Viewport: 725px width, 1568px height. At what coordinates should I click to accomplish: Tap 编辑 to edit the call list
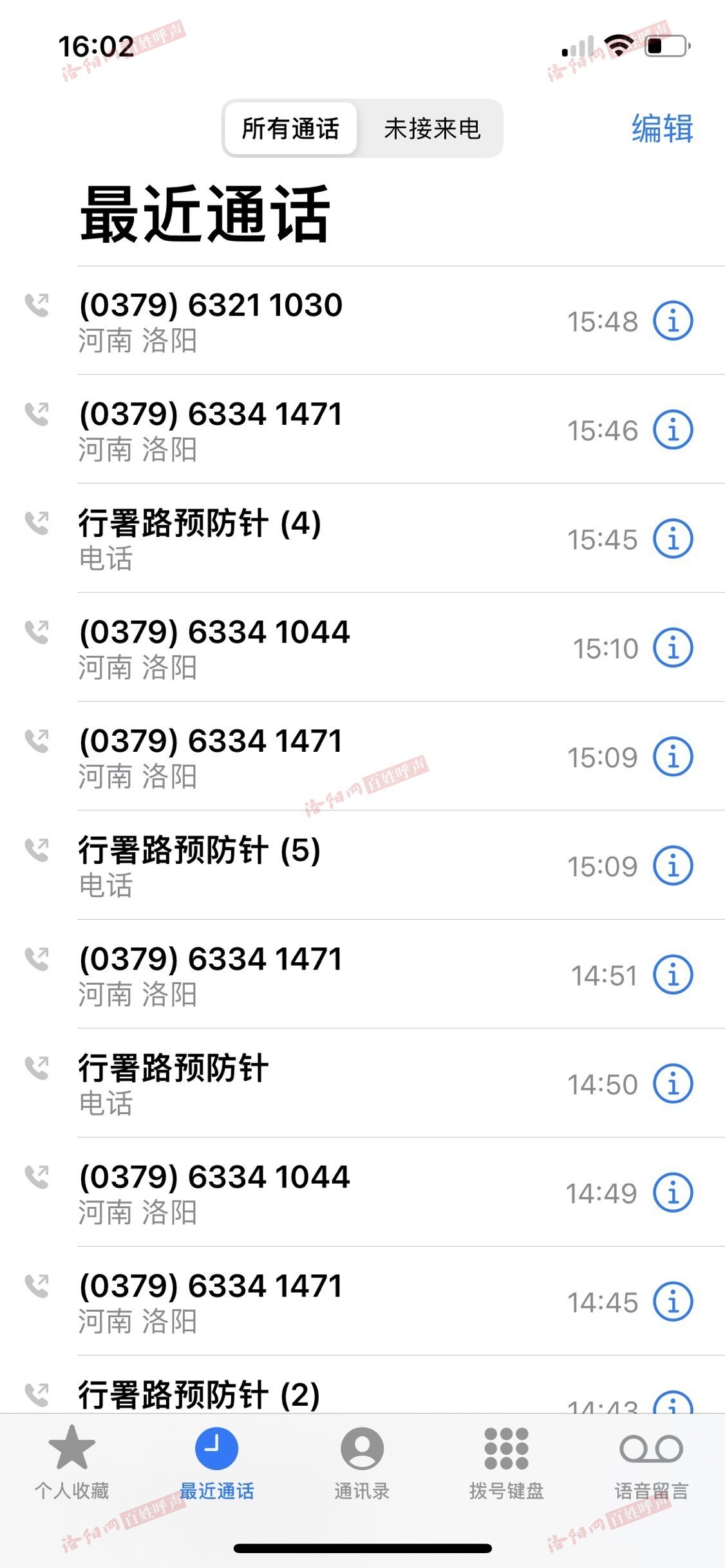(x=662, y=128)
